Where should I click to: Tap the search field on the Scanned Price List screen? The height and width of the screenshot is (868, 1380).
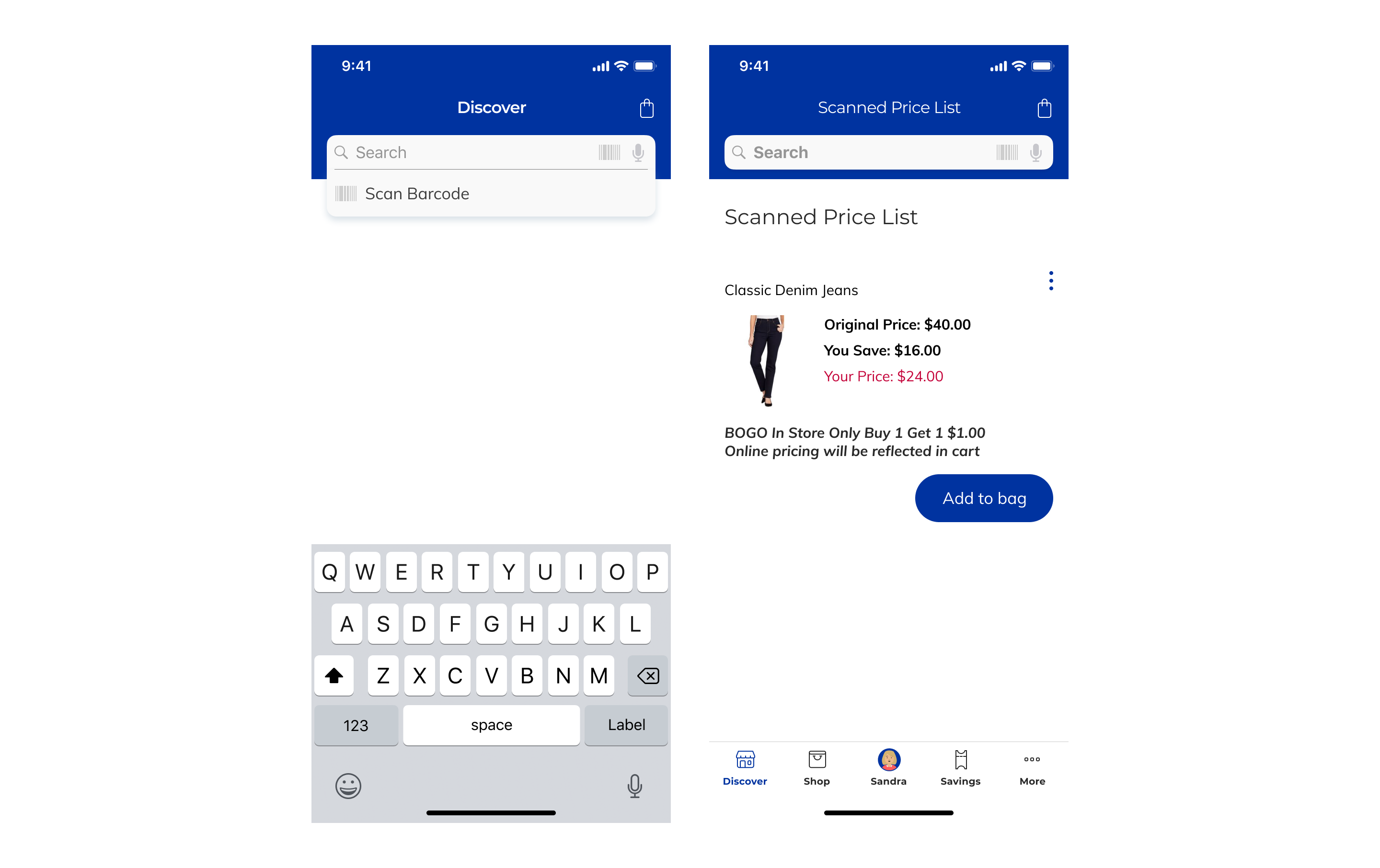(x=865, y=152)
